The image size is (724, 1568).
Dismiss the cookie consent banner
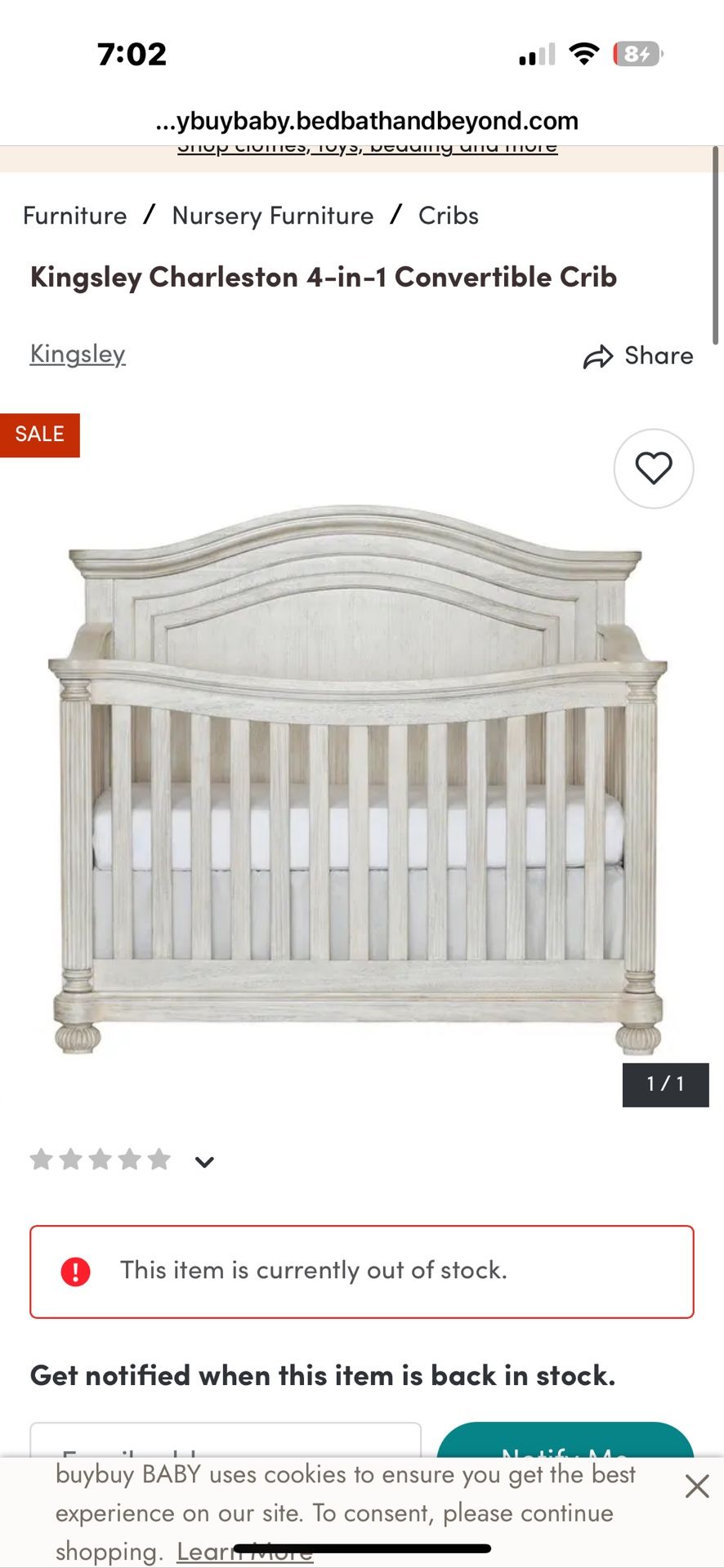[697, 1486]
